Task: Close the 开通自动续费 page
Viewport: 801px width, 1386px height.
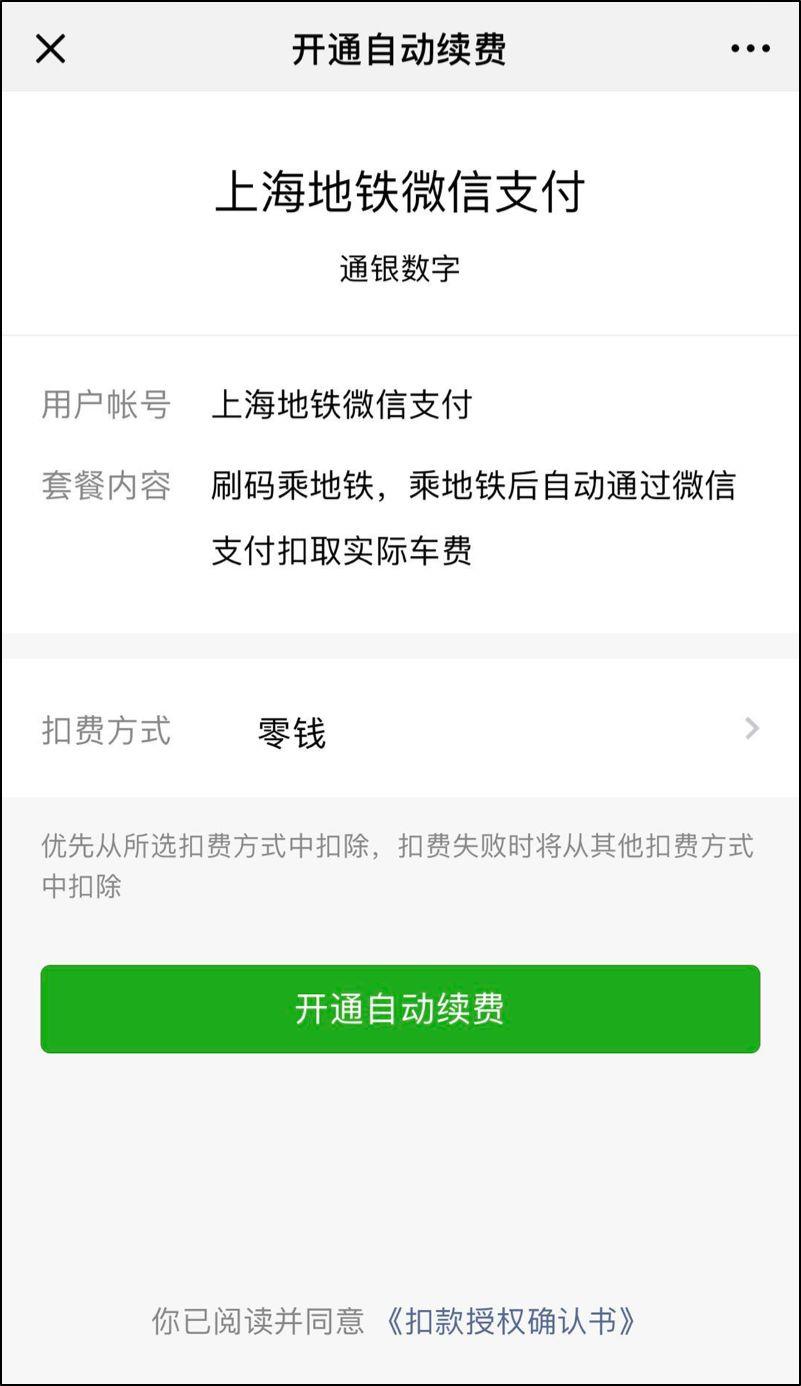Action: coord(50,48)
